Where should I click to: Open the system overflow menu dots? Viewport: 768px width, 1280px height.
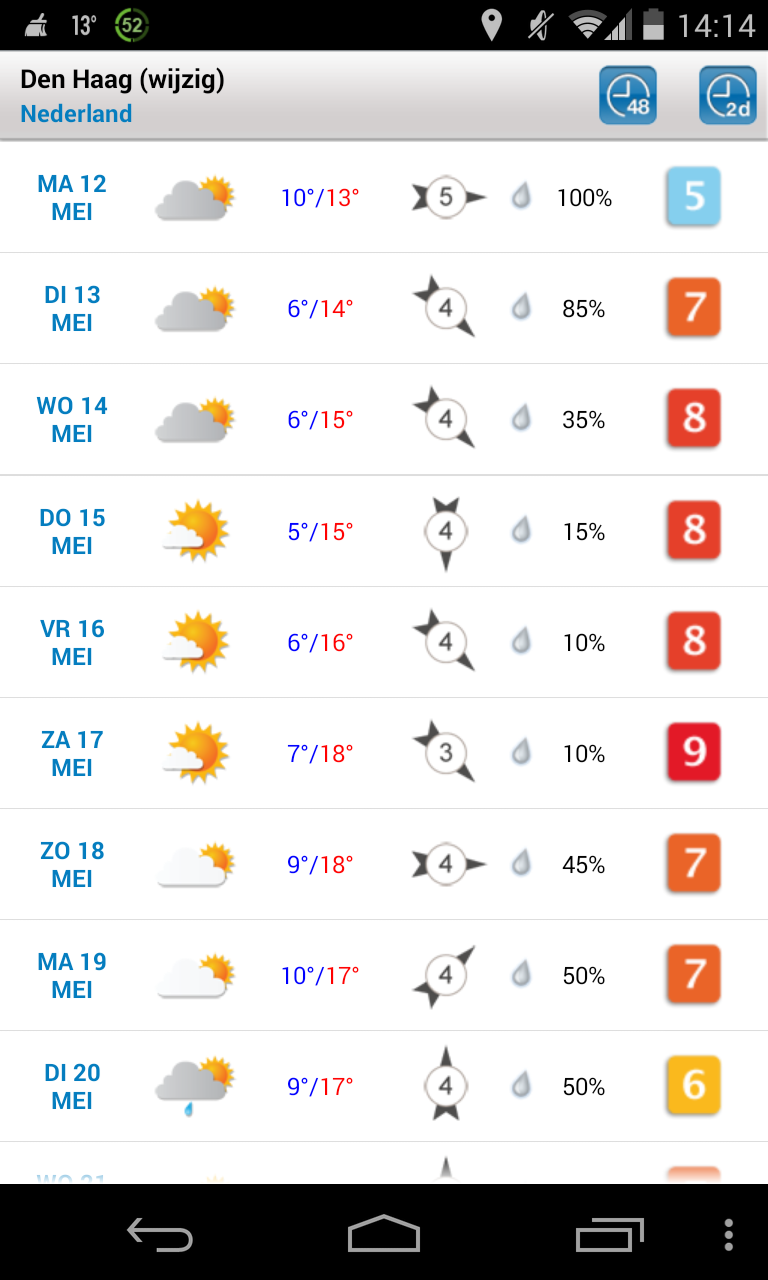[x=729, y=1235]
